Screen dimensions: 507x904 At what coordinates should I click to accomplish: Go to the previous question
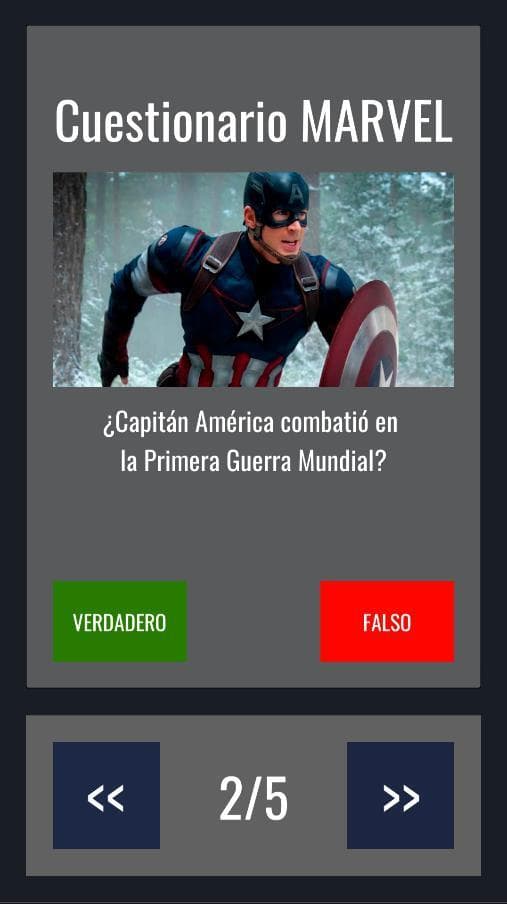pos(106,795)
